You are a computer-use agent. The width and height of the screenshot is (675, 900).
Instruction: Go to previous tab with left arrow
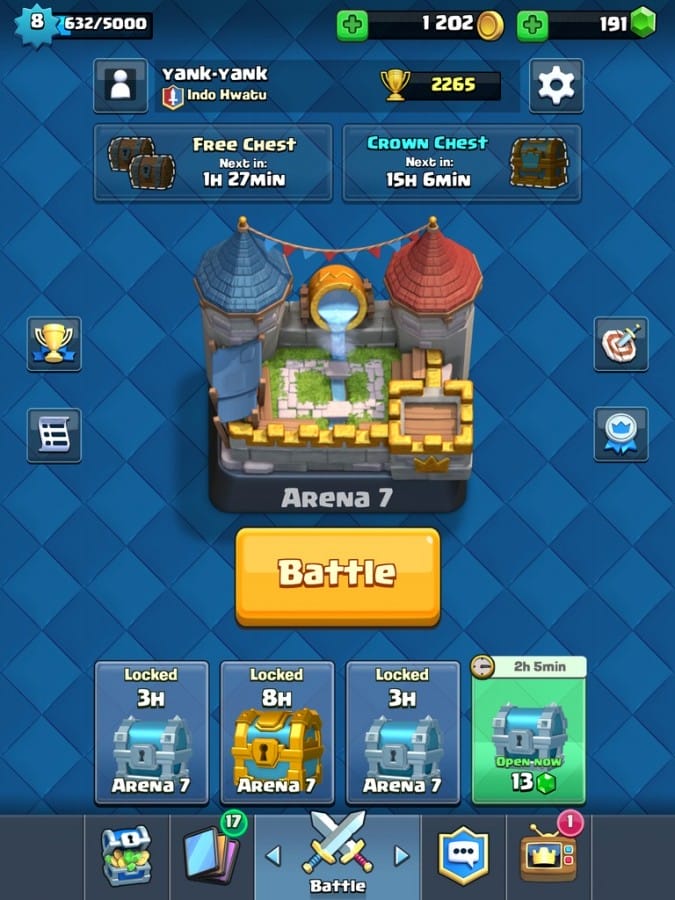tap(273, 856)
